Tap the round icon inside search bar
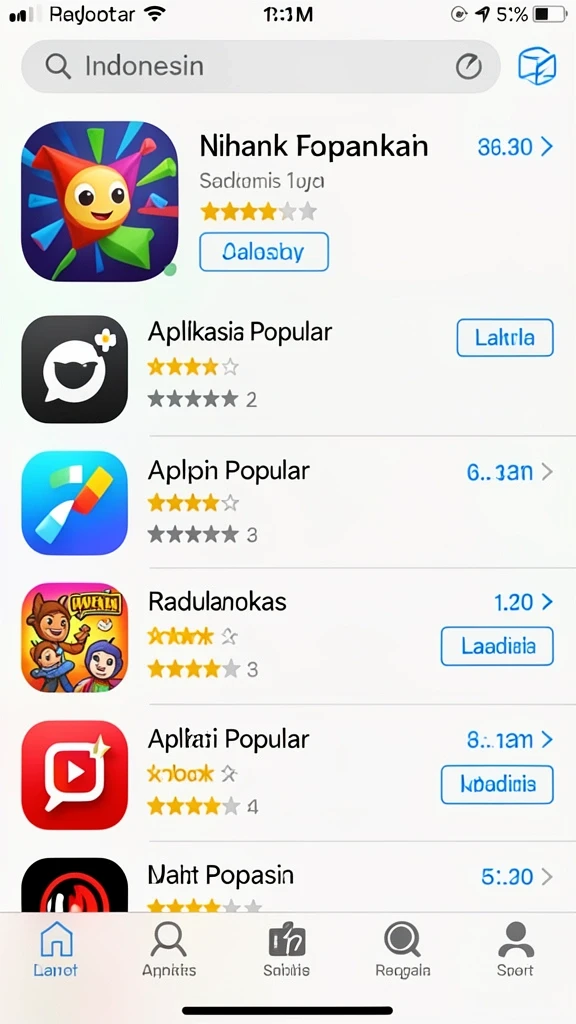The width and height of the screenshot is (576, 1024). [468, 66]
